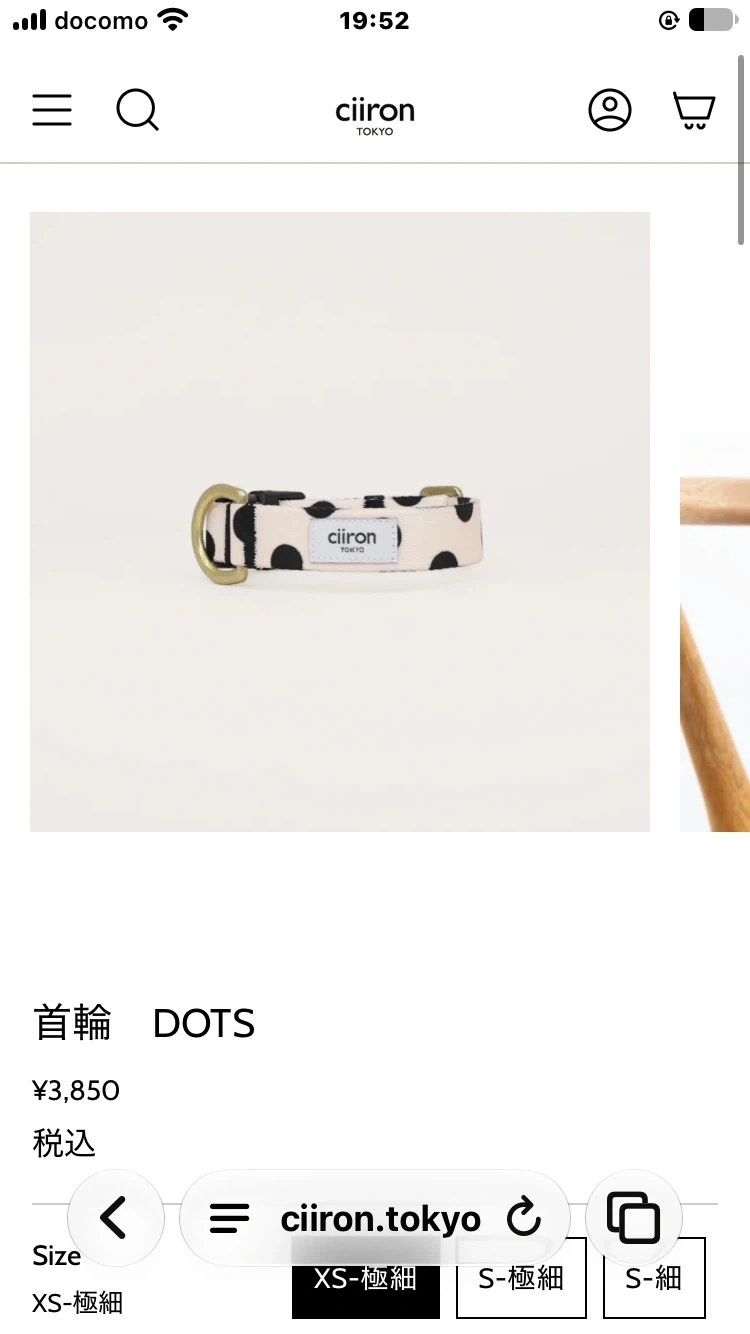This screenshot has height=1334, width=750.
Task: View the shopping cart
Action: click(693, 111)
